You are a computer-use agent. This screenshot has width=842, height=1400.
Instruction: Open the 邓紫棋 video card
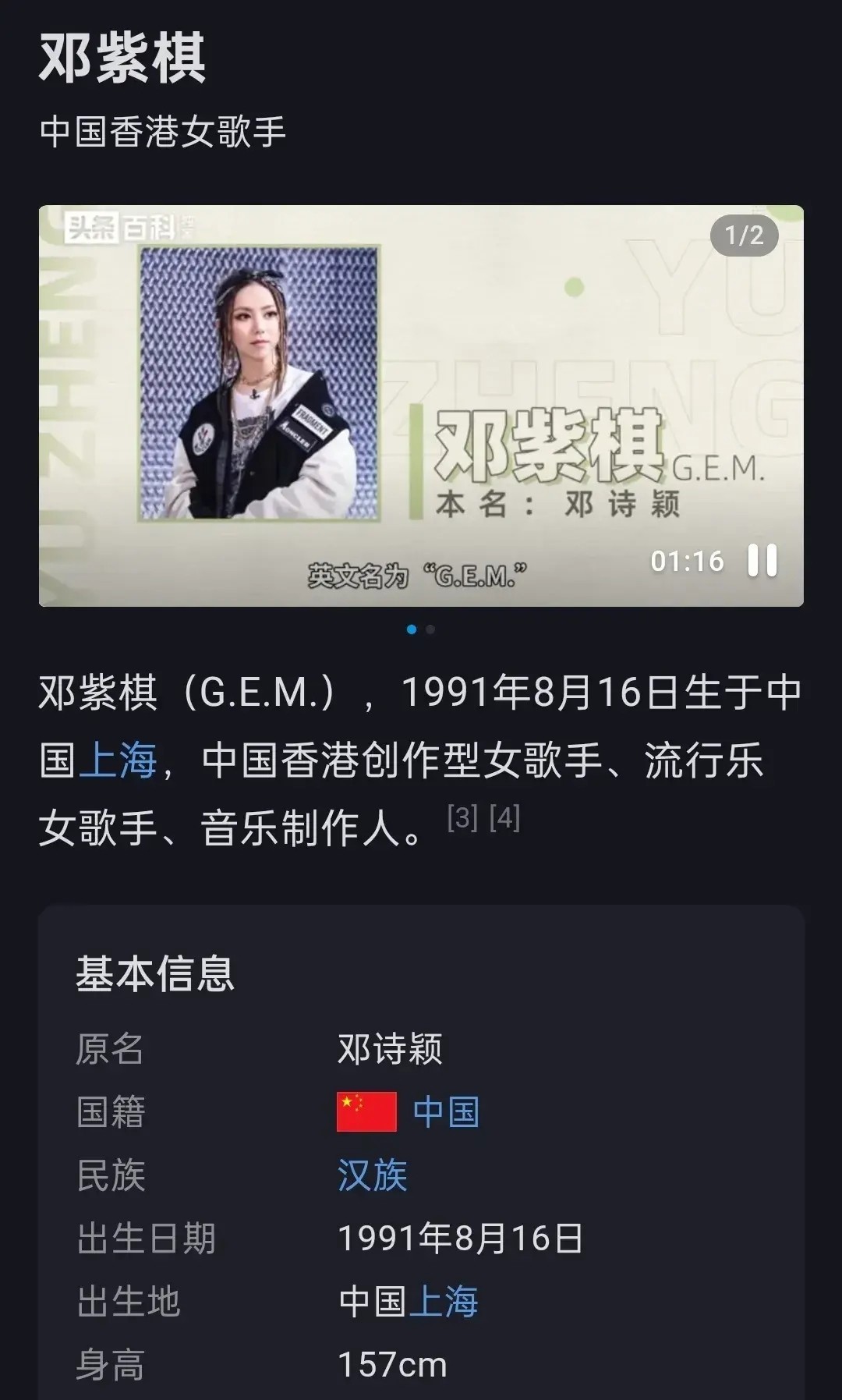[421, 406]
